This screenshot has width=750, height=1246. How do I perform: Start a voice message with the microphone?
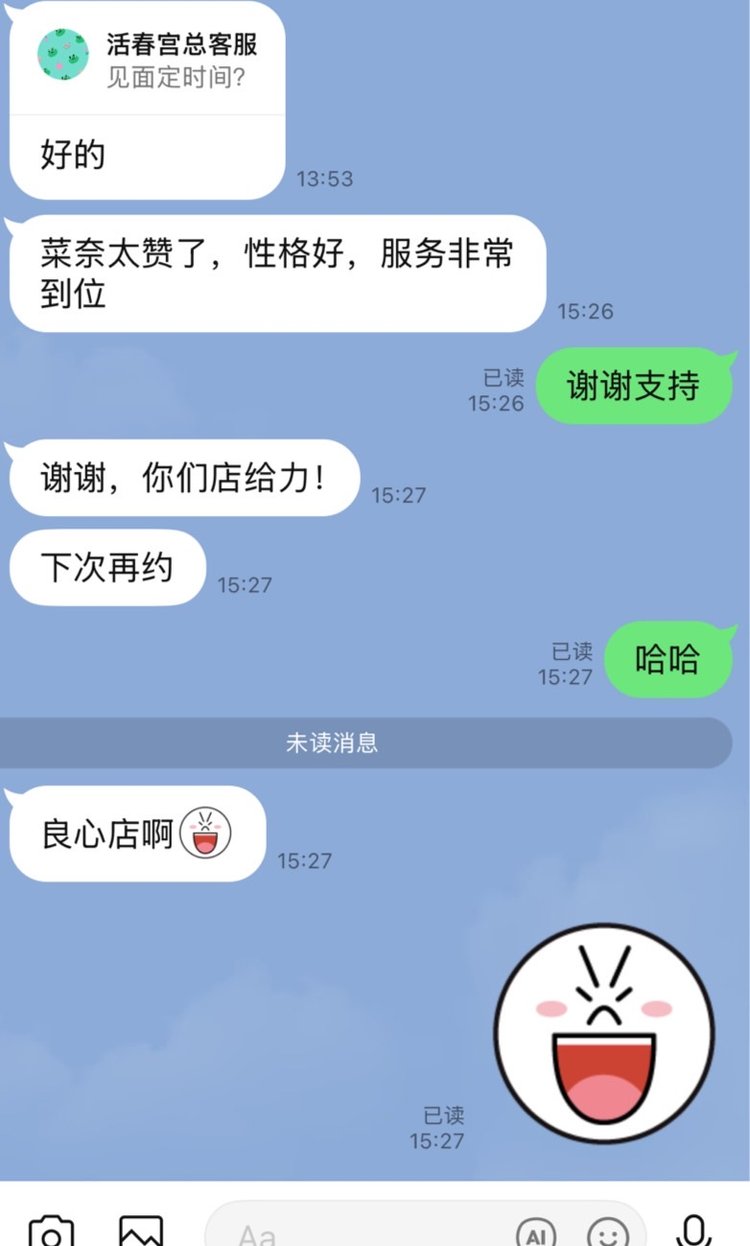[x=694, y=1232]
